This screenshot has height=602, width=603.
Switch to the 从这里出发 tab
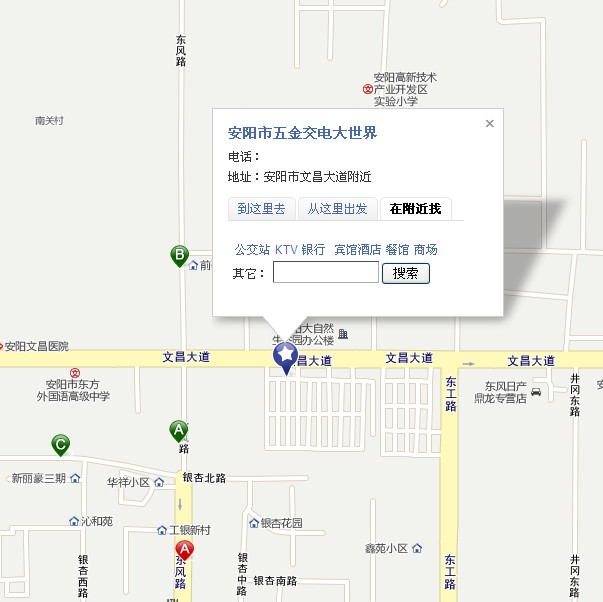tap(337, 209)
